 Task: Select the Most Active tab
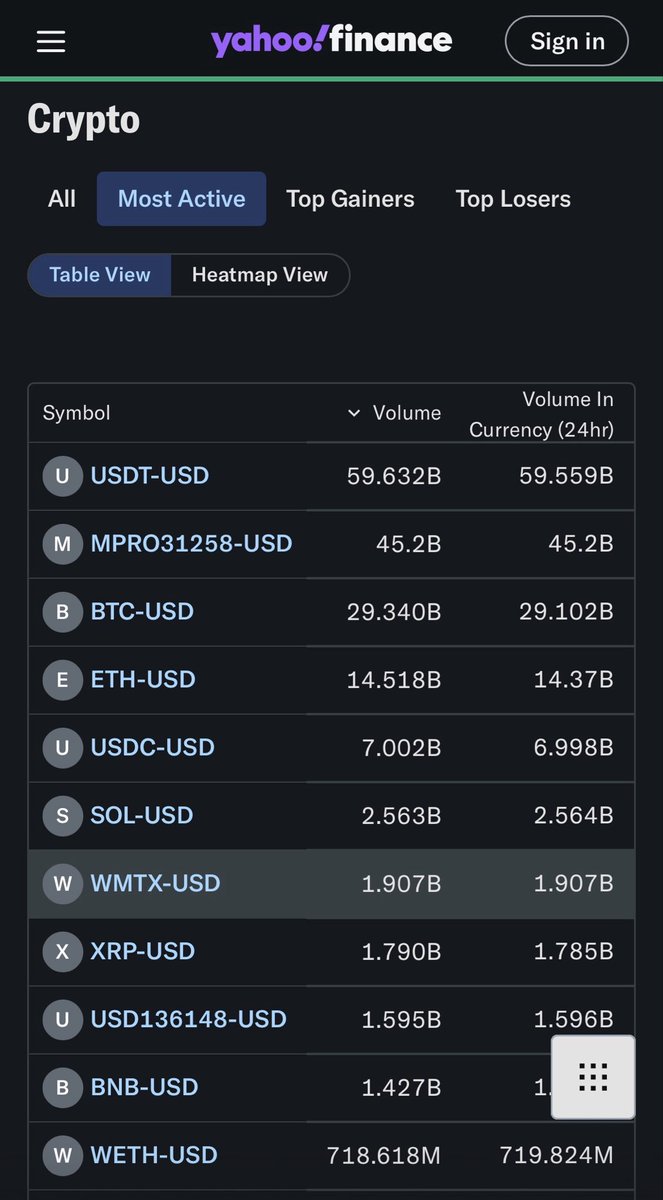pos(181,199)
